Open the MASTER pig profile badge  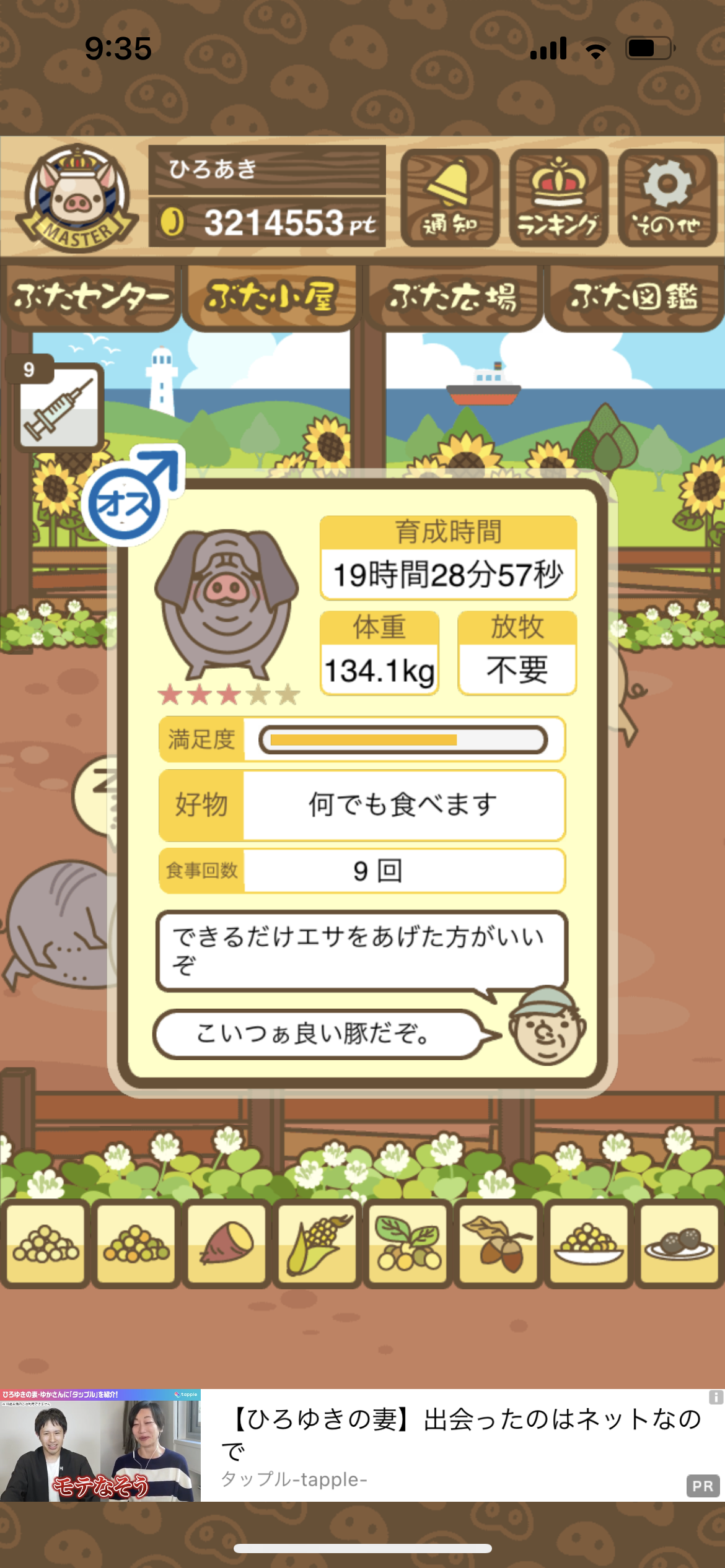[x=77, y=198]
